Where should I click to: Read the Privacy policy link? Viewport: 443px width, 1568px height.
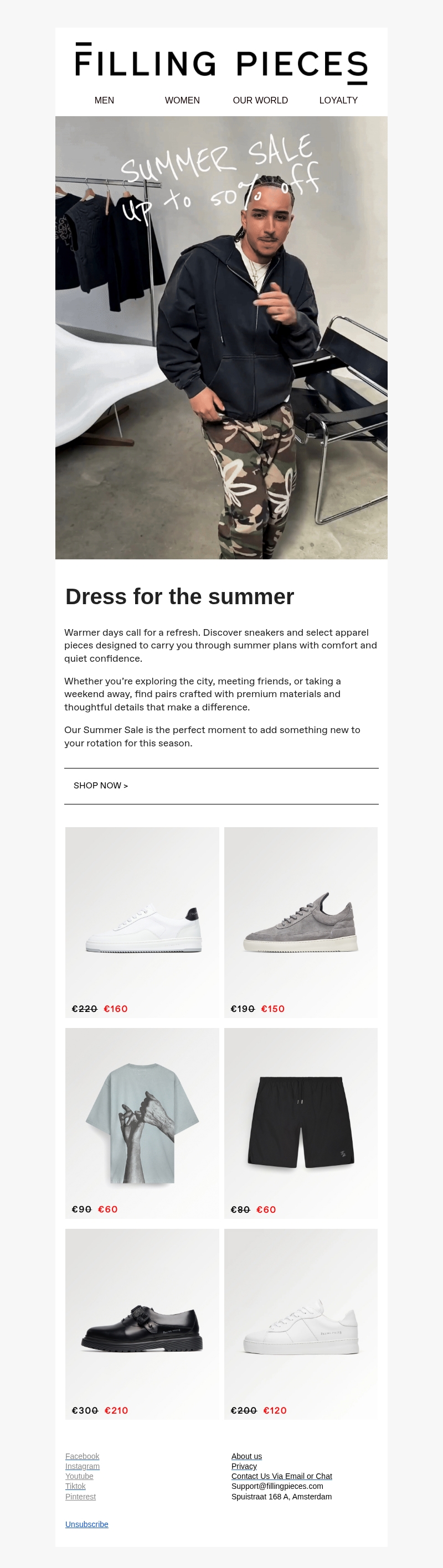pyautogui.click(x=244, y=1466)
